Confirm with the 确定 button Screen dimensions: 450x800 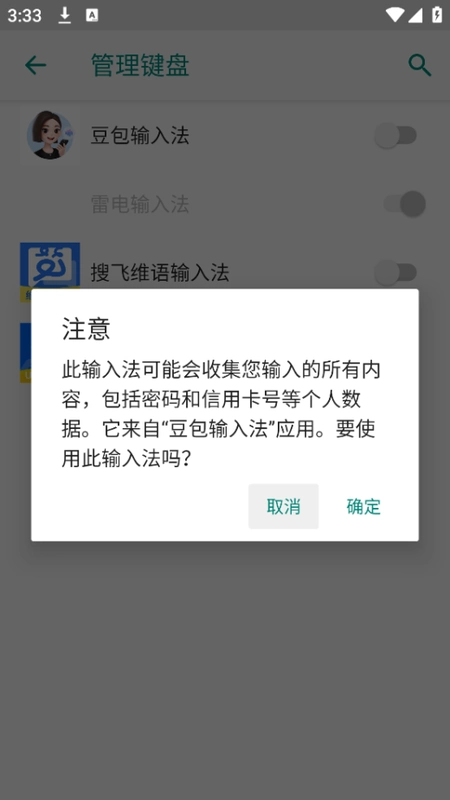coord(363,506)
